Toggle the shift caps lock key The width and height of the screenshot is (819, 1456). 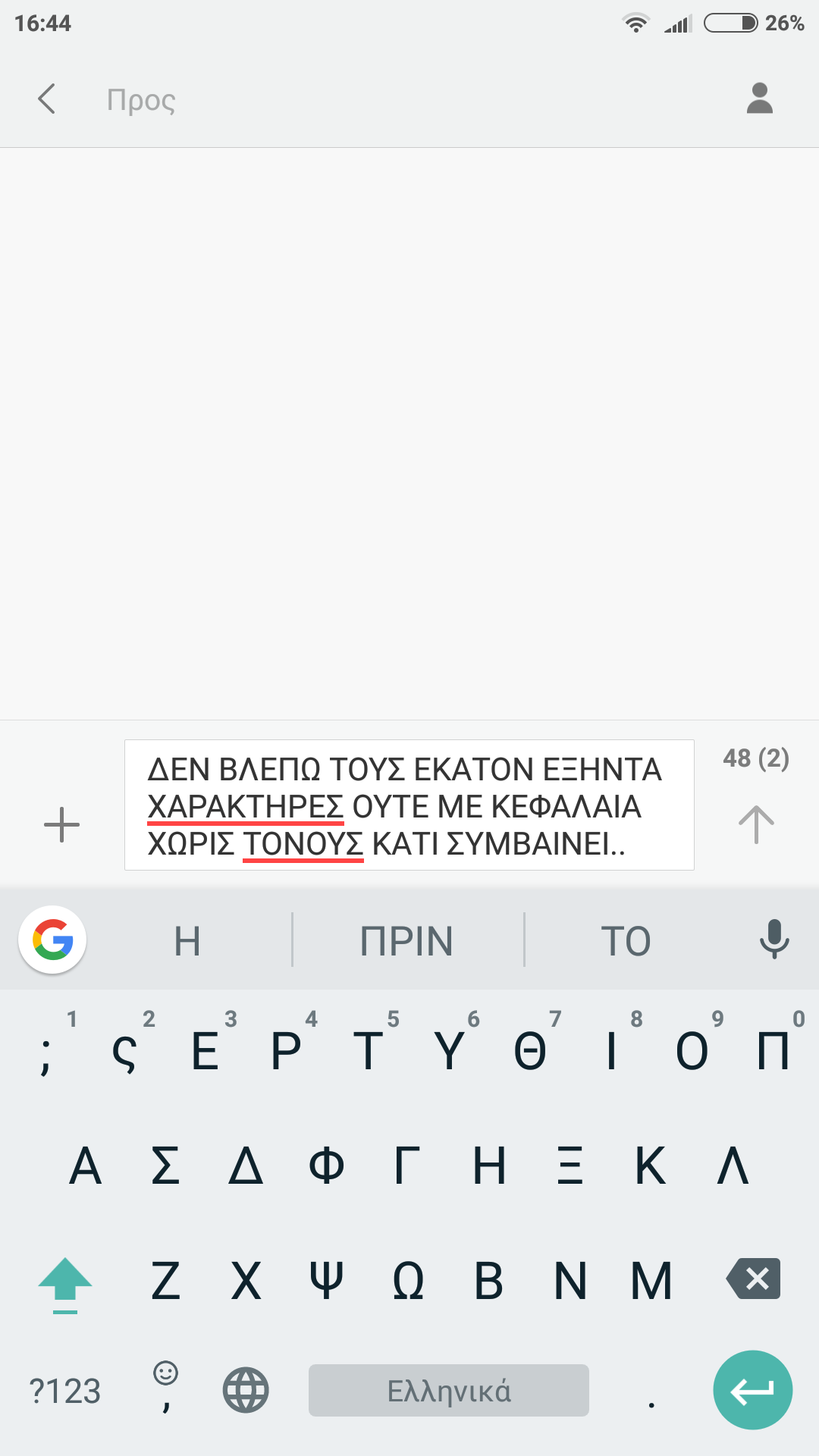65,1282
